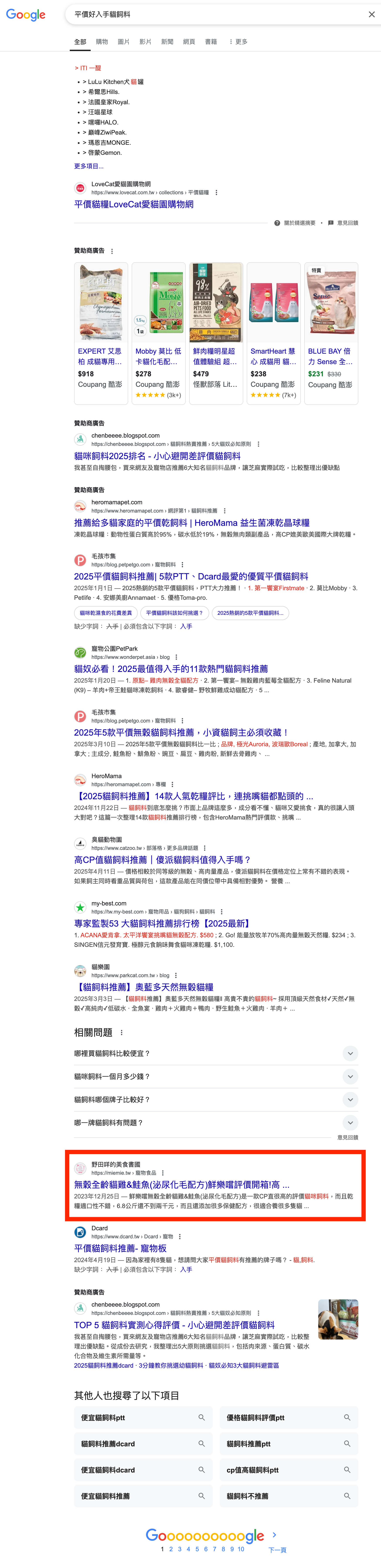381x1568 pixels.
Task: Open the HeroMama 益生菌凍乾晶球糧 ad
Action: [x=192, y=523]
